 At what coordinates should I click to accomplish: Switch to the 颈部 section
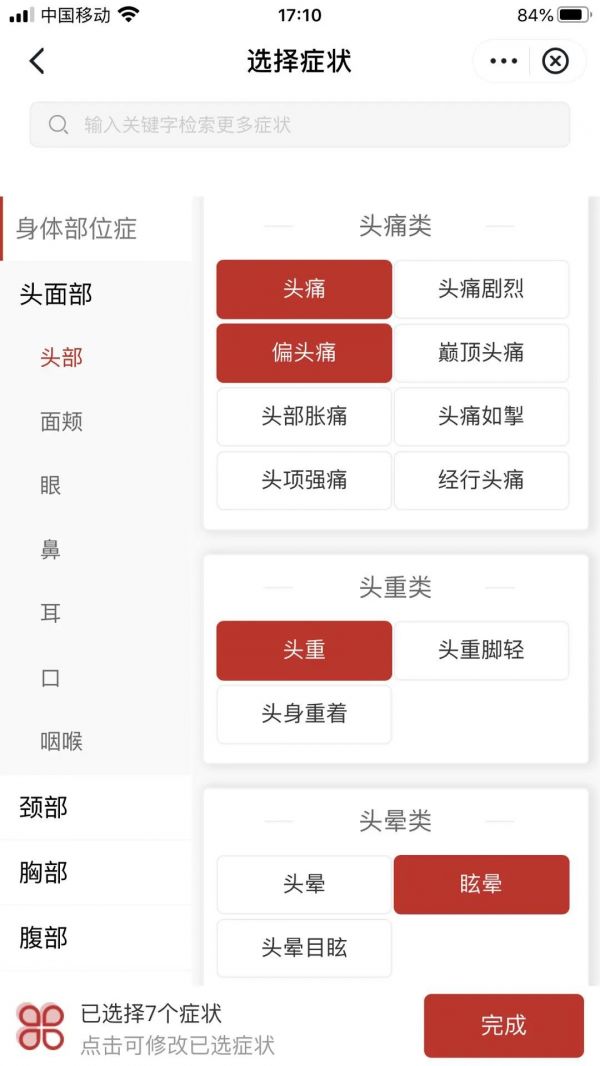pos(44,807)
